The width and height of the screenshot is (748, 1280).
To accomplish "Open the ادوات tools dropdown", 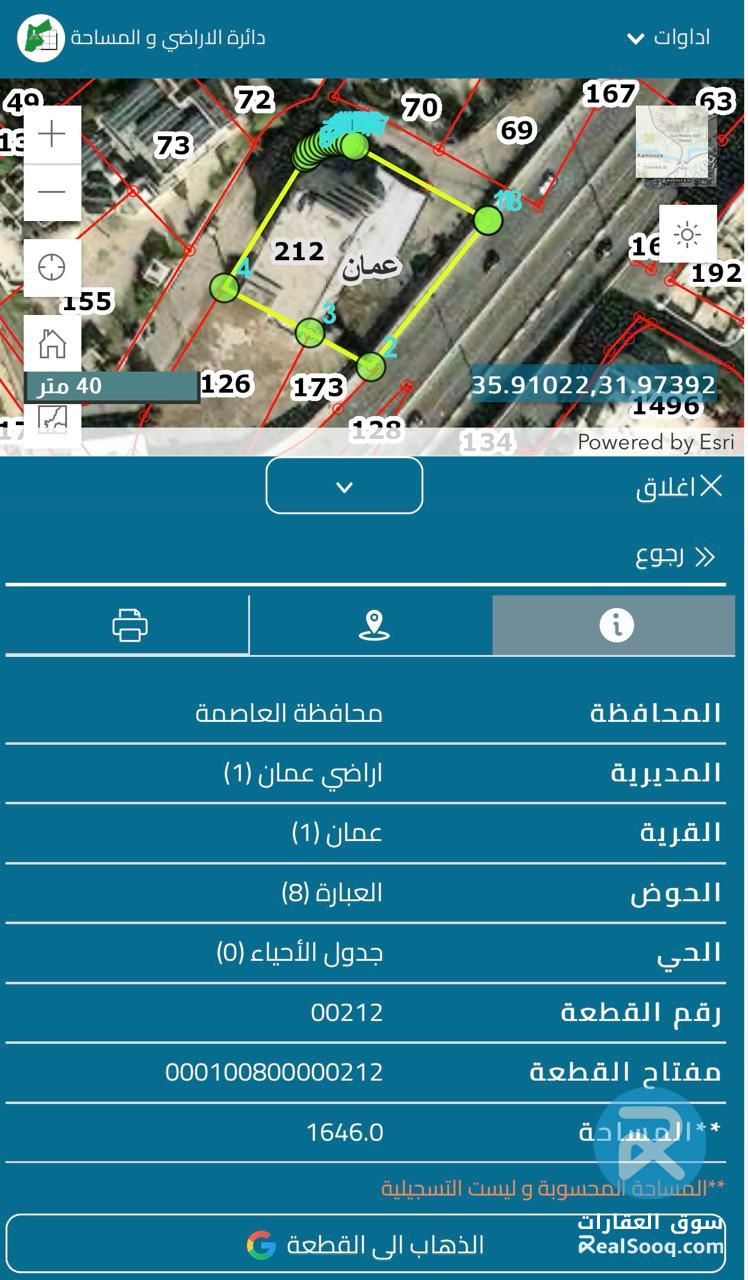I will [x=668, y=38].
